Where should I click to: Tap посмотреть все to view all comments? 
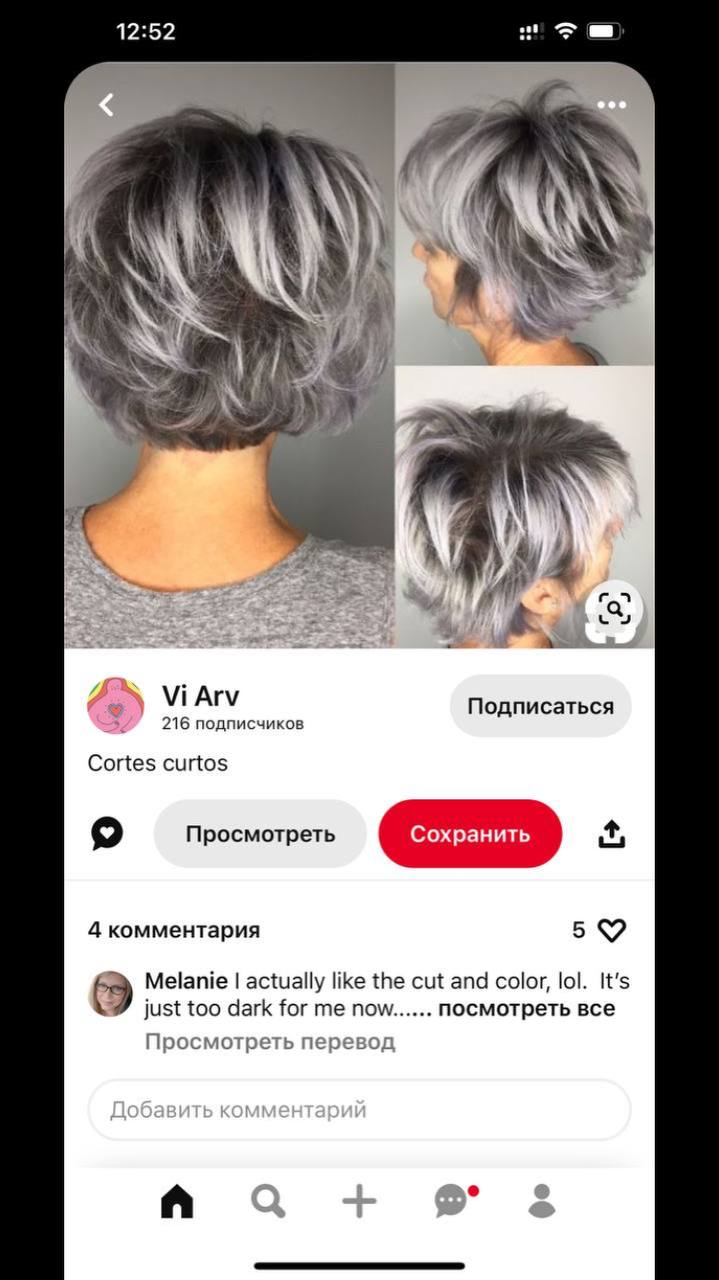[x=526, y=1008]
